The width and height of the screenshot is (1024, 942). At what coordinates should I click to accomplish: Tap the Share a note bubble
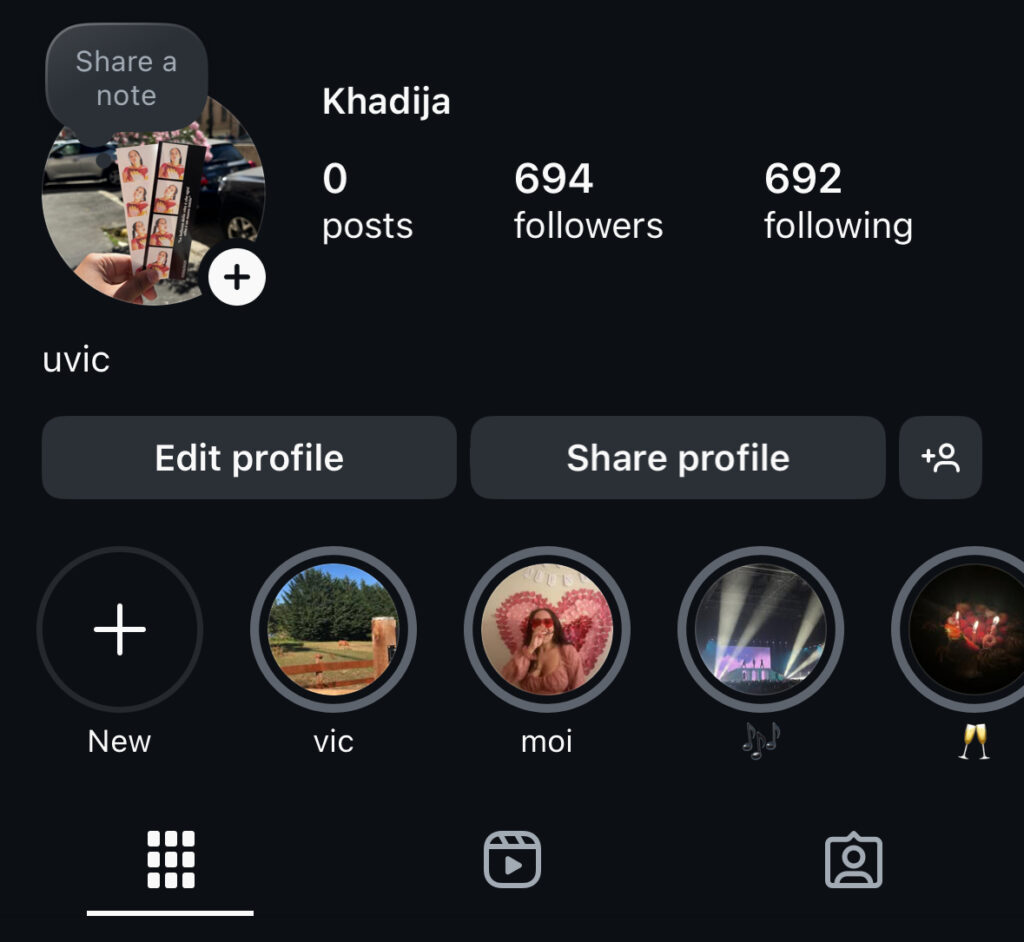tap(126, 78)
